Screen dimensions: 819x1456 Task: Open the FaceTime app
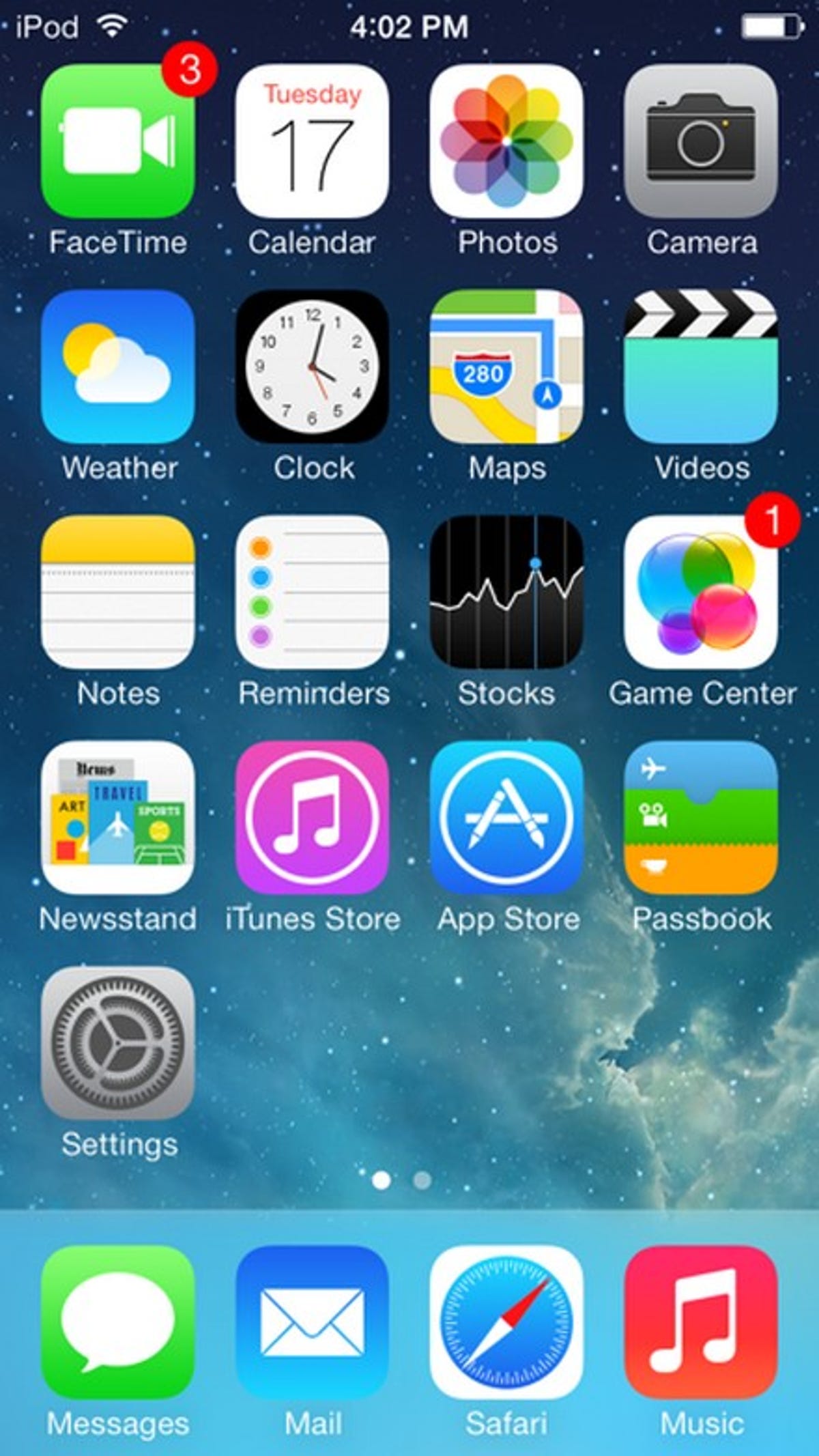click(117, 141)
